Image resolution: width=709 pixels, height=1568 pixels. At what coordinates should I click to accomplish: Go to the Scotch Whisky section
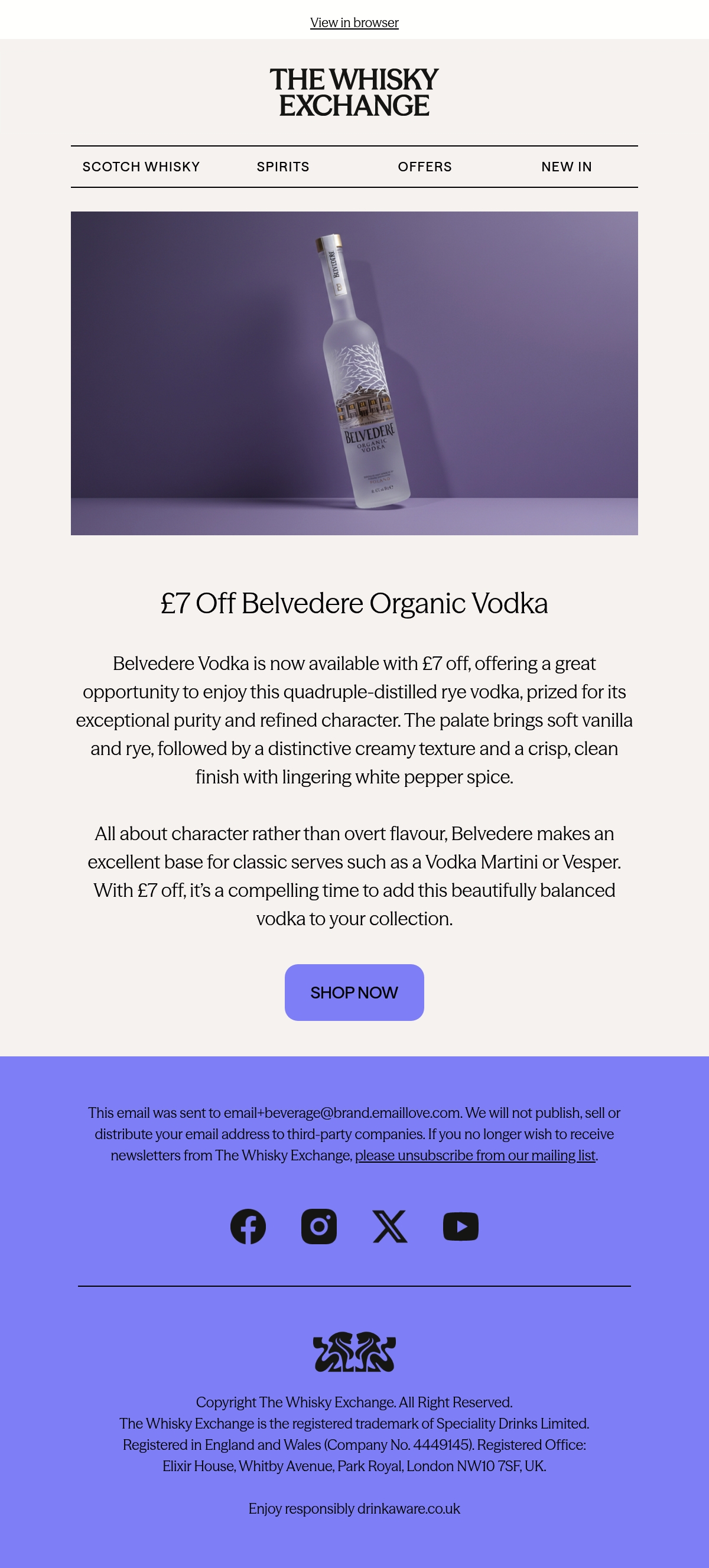[141, 167]
